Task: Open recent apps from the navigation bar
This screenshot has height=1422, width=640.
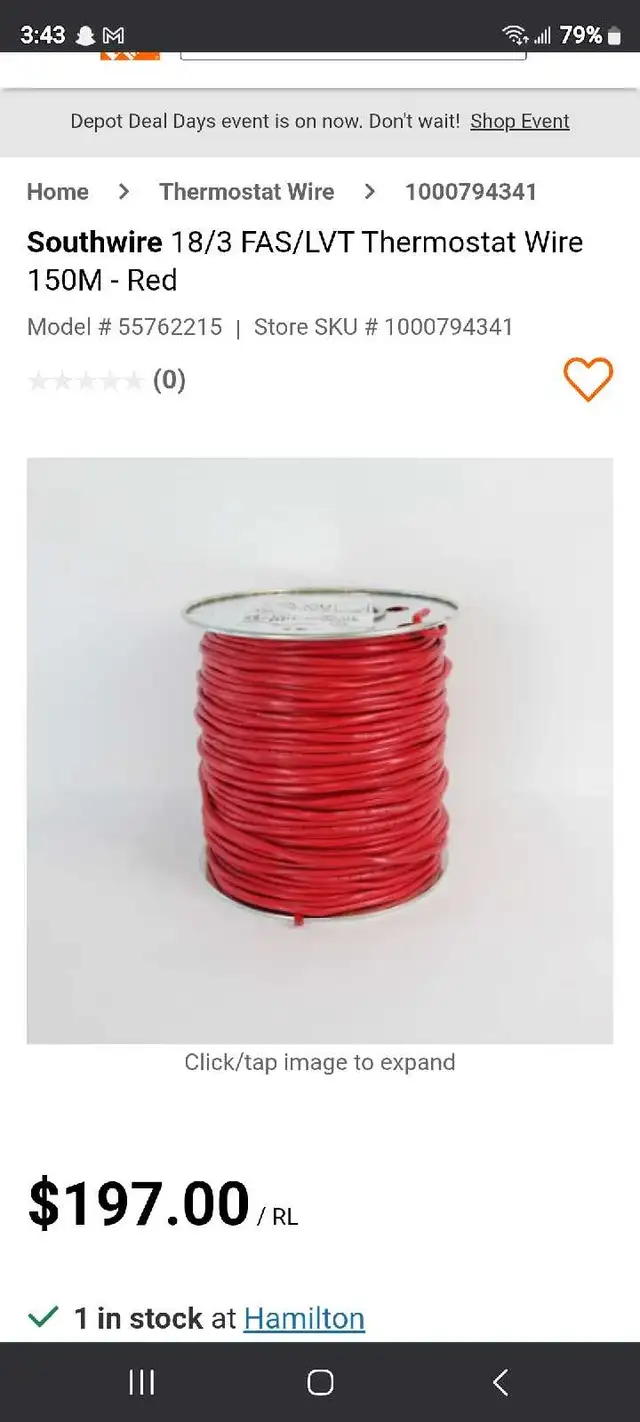Action: [x=142, y=1382]
